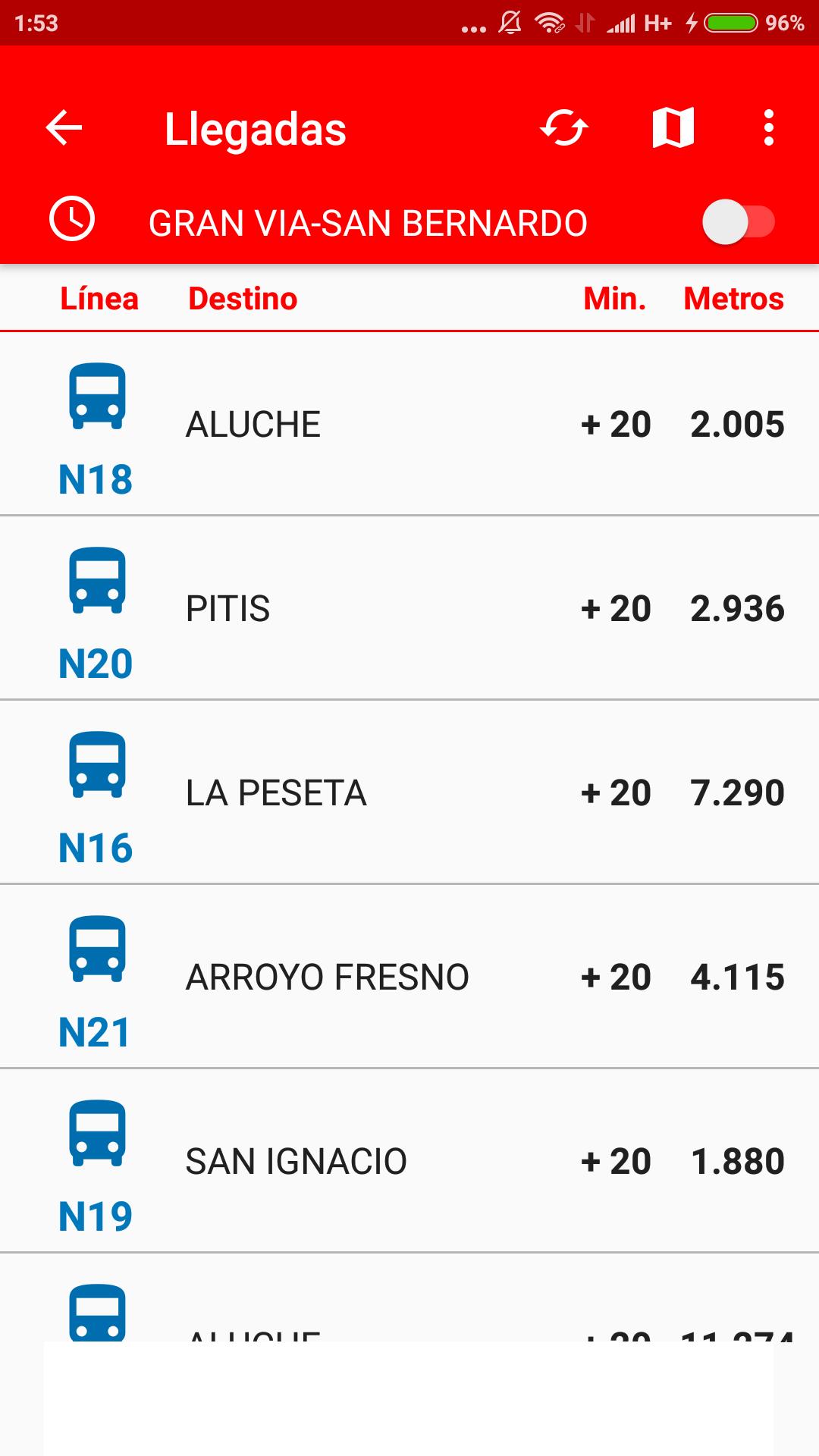This screenshot has width=819, height=1456.
Task: Go back with the top-left arrow
Action: point(64,127)
